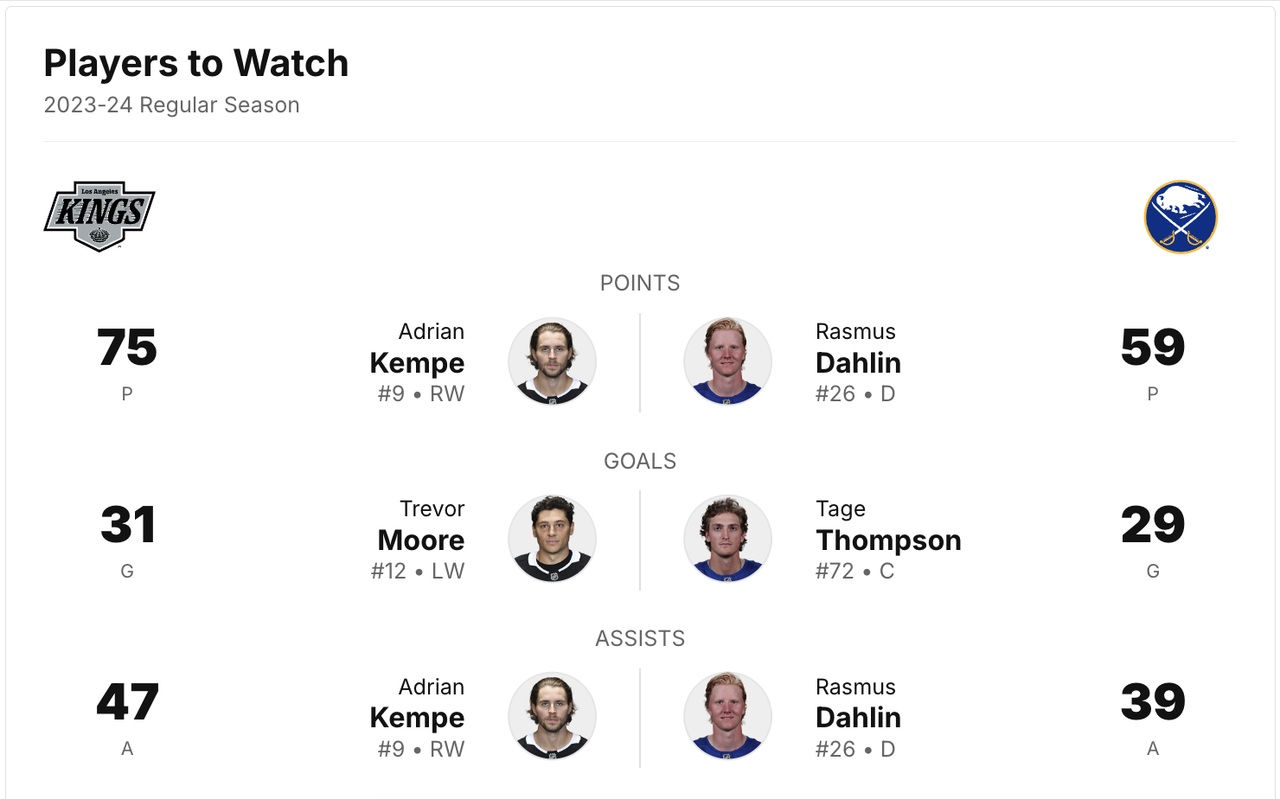Screen dimensions: 1280x799
Task: View Tage Thompson's player page
Action: [888, 540]
